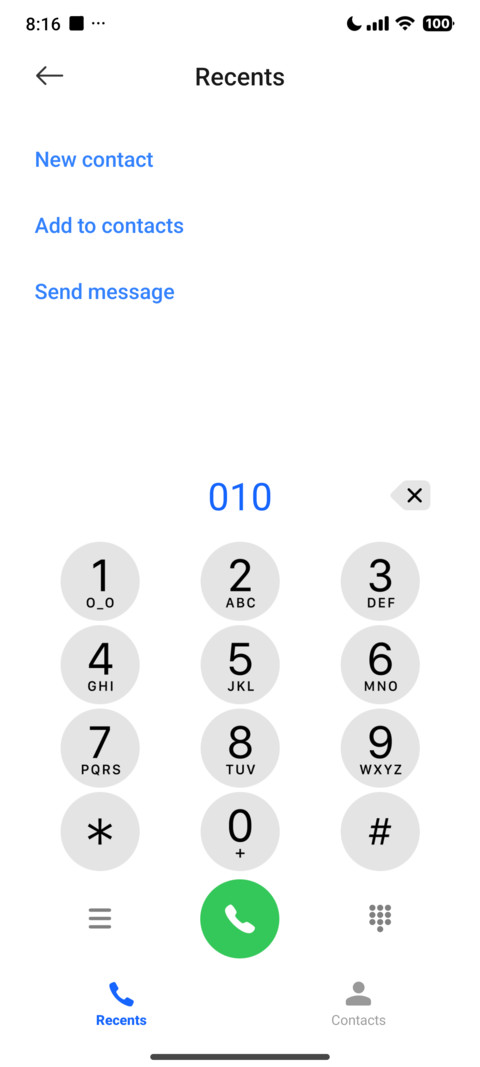Tap keypad number 6
The height and width of the screenshot is (1067, 480).
(x=380, y=665)
